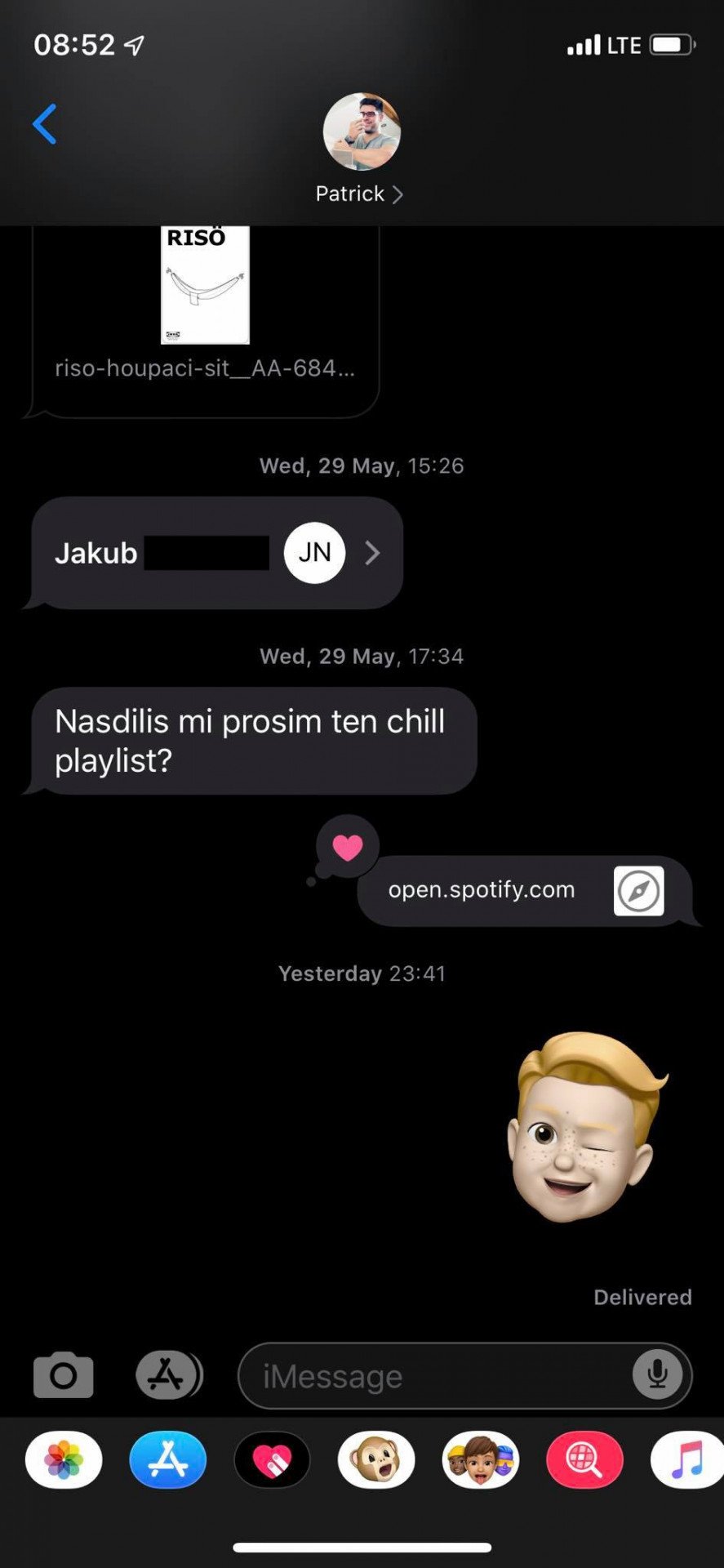Open Patrick's contact details
Image resolution: width=724 pixels, height=1568 pixels.
tap(361, 149)
